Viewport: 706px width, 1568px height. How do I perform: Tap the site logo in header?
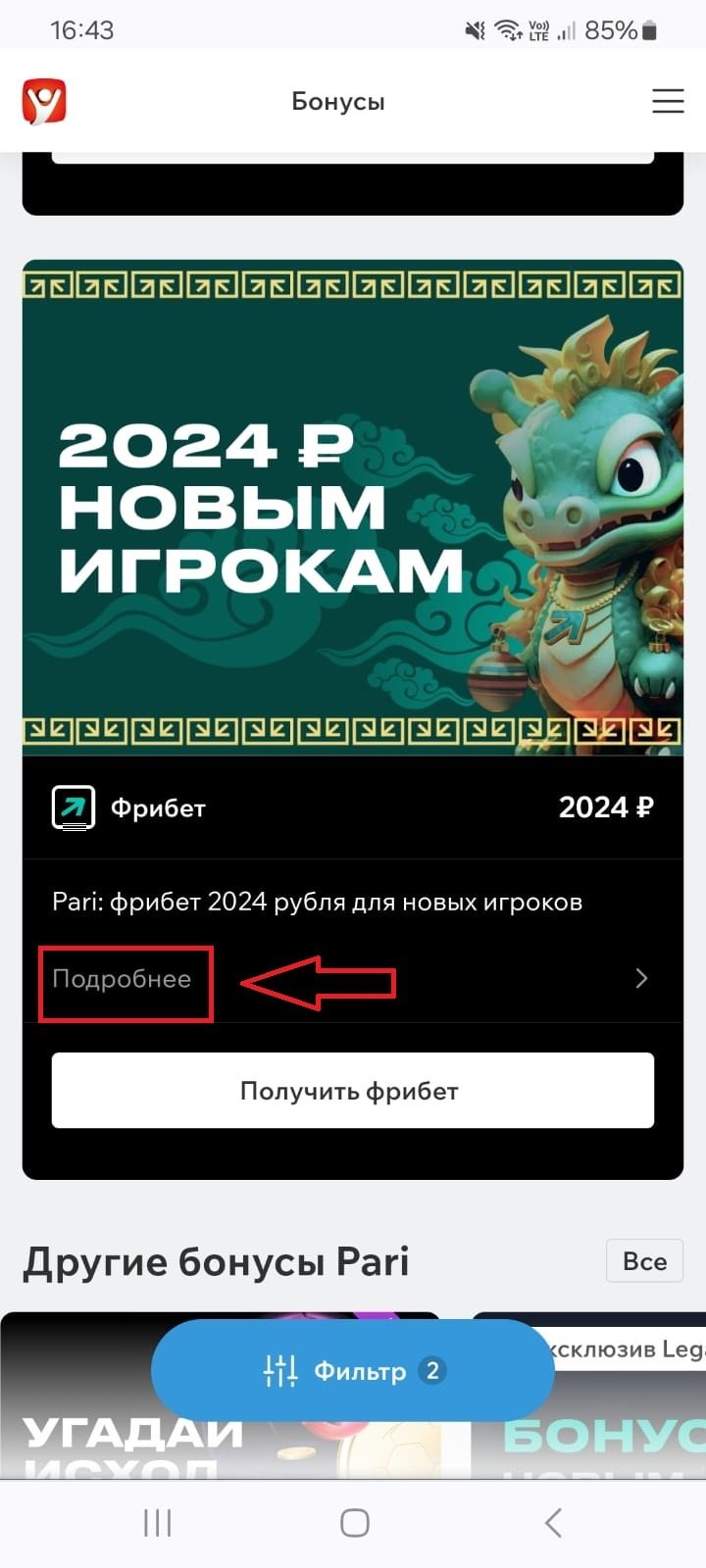pyautogui.click(x=44, y=102)
